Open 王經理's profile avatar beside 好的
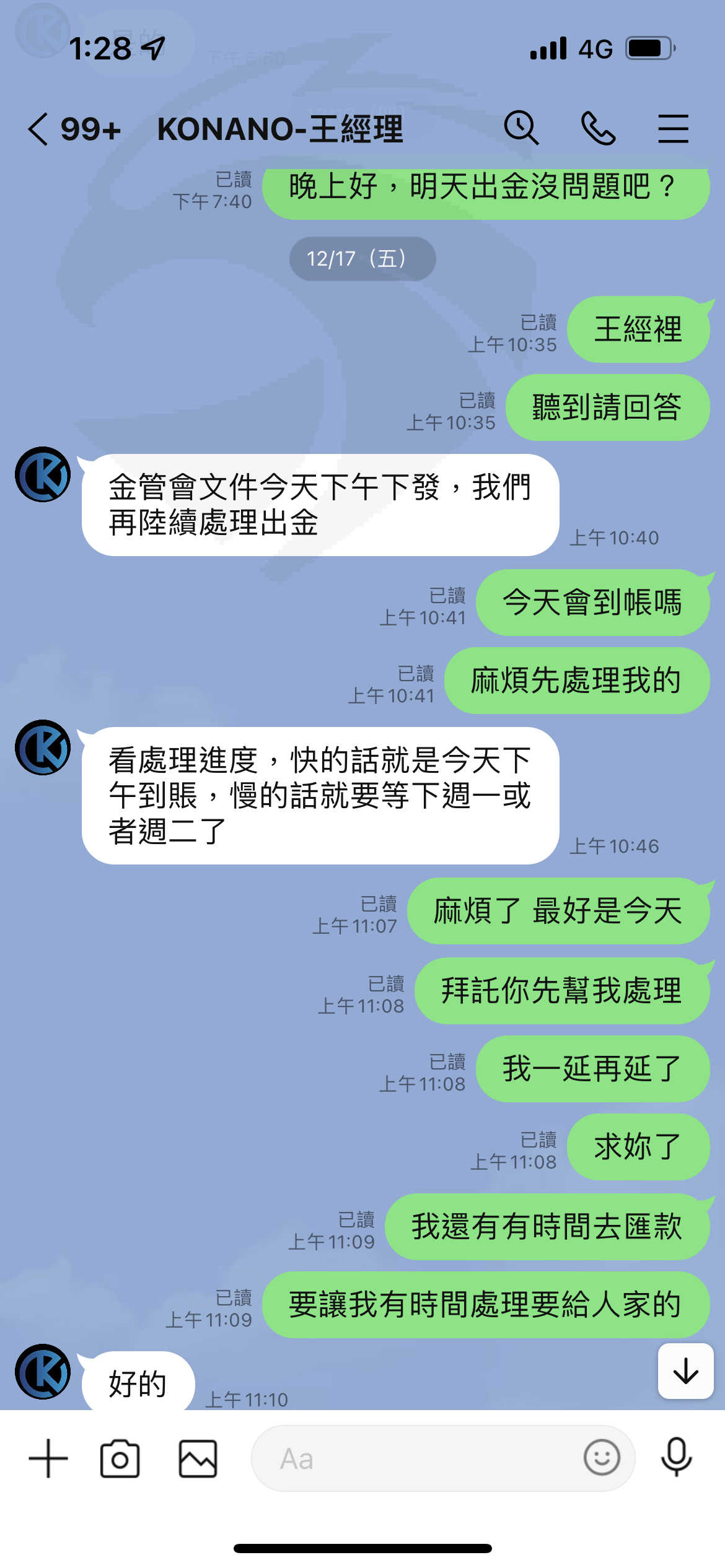Image resolution: width=725 pixels, height=1568 pixels. (x=43, y=1371)
